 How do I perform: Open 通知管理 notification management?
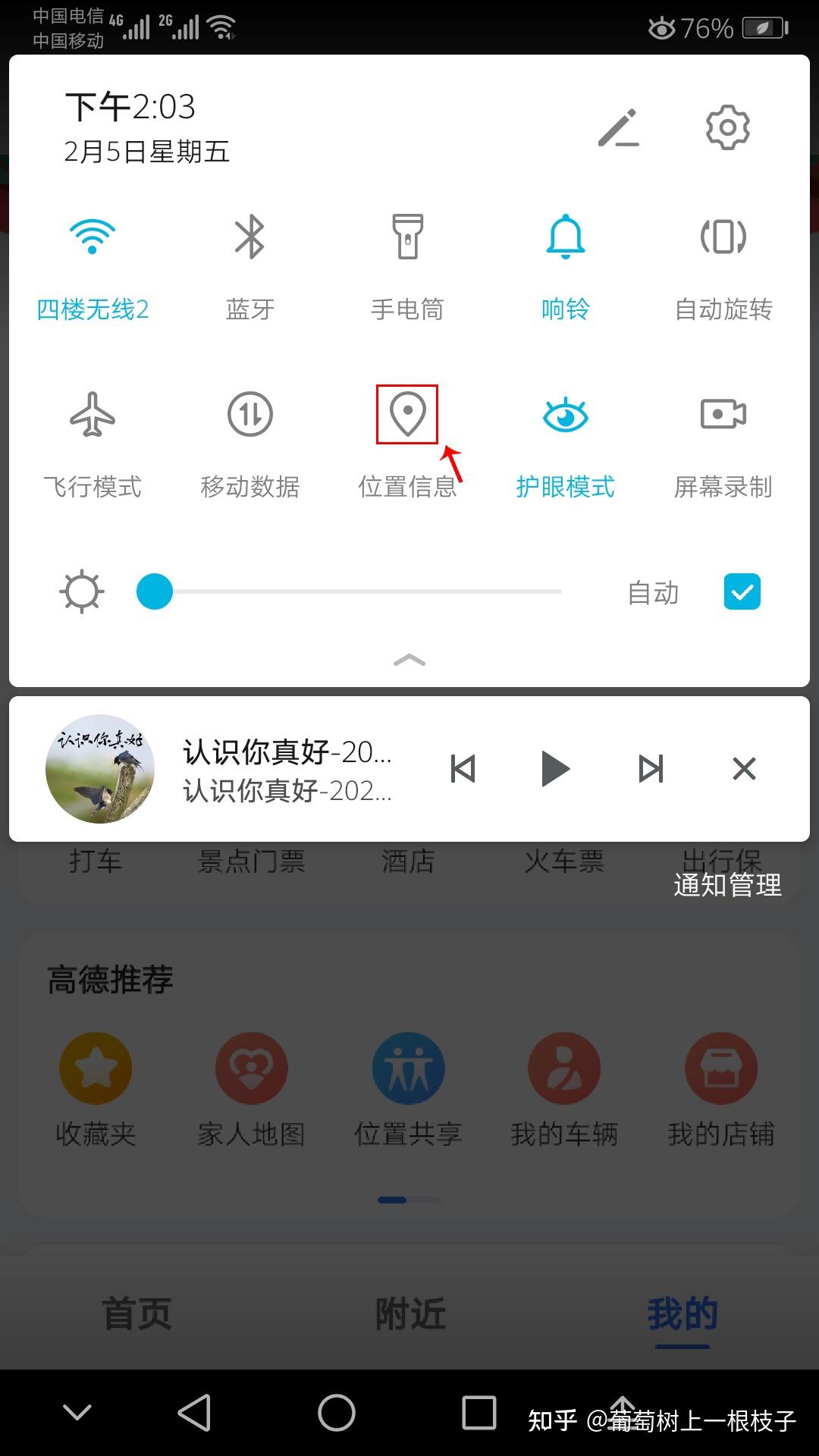(x=726, y=884)
